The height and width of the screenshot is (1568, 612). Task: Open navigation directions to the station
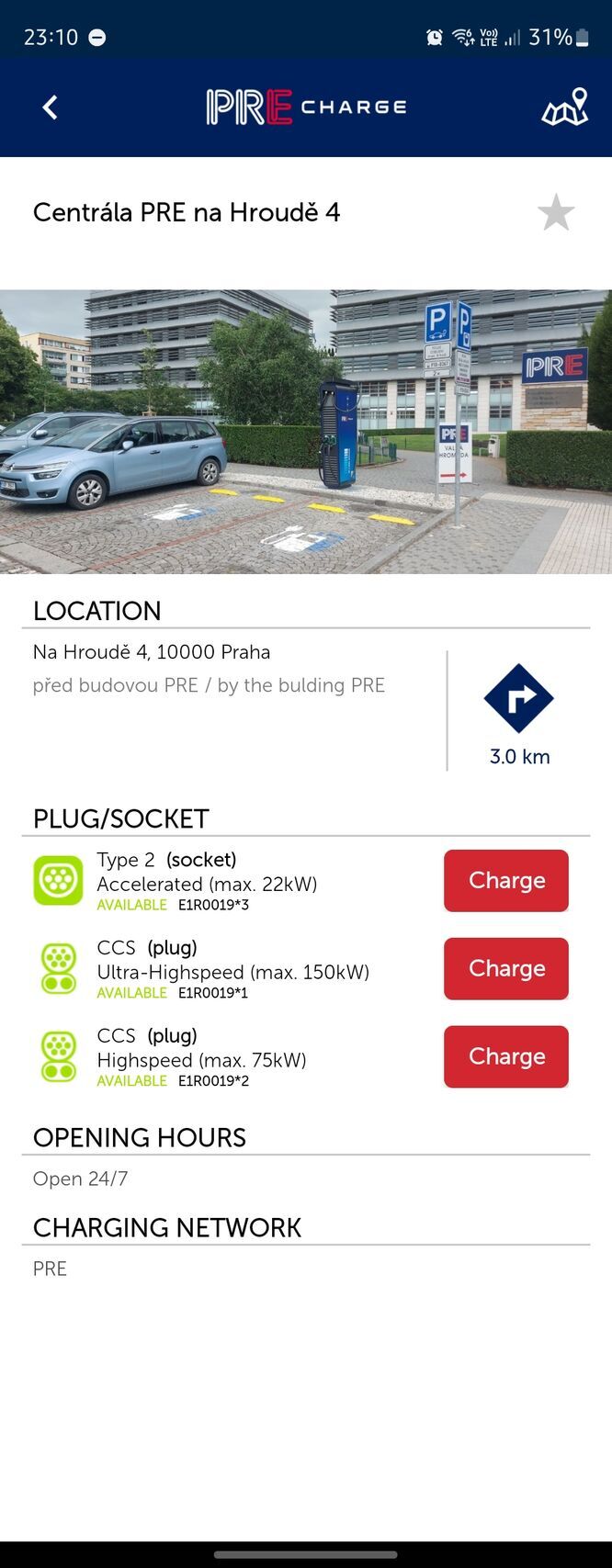click(518, 700)
